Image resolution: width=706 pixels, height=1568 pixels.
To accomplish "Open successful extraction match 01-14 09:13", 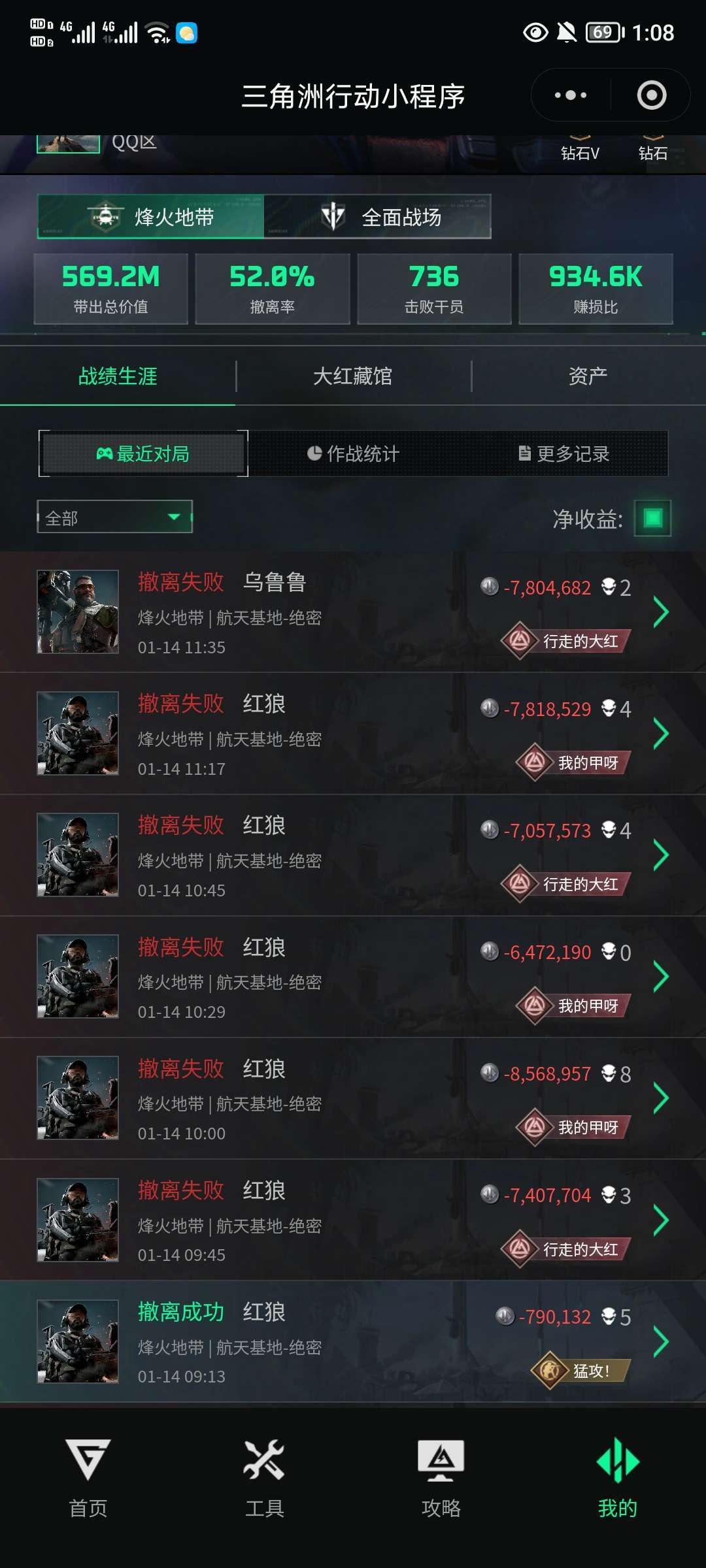I will 353,1341.
